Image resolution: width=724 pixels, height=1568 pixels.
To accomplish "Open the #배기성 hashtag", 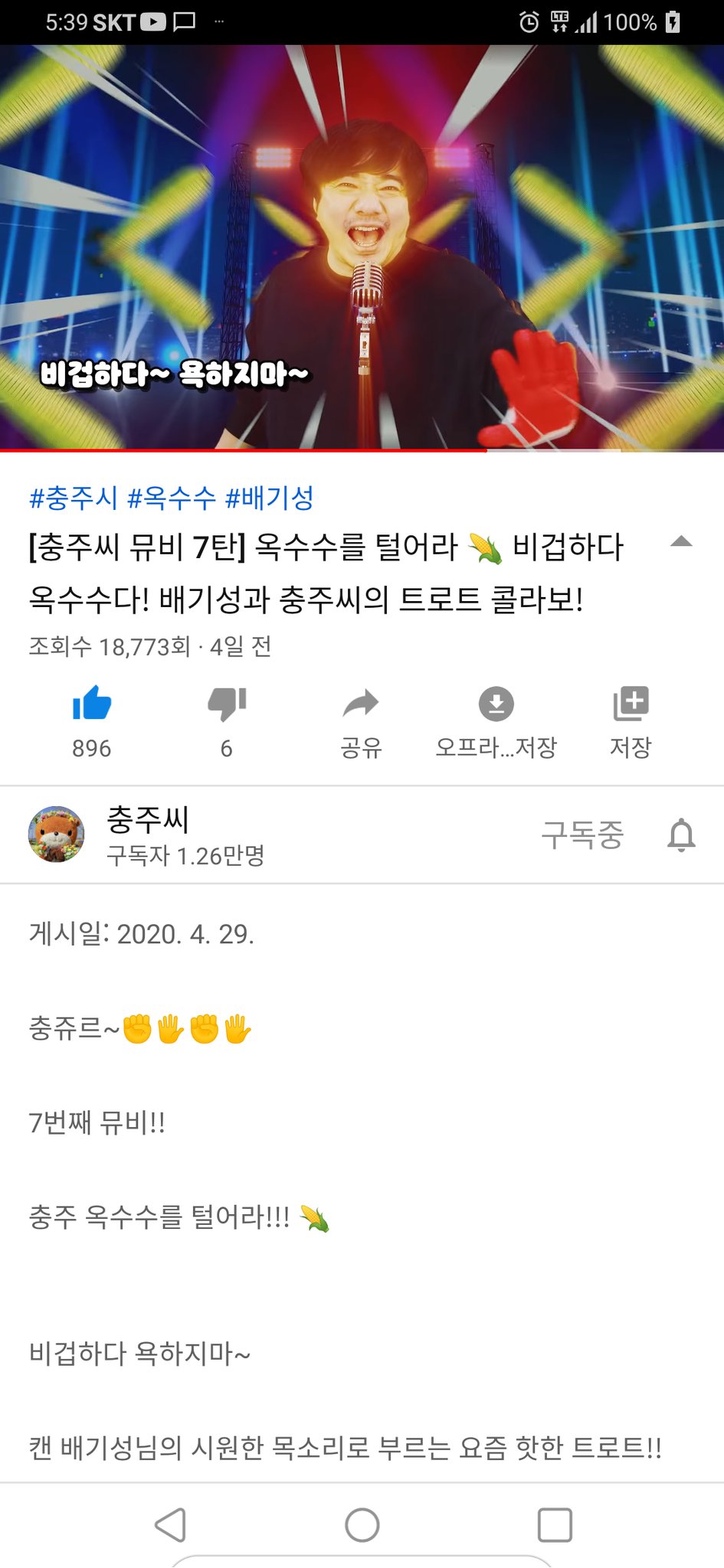I will coord(270,498).
